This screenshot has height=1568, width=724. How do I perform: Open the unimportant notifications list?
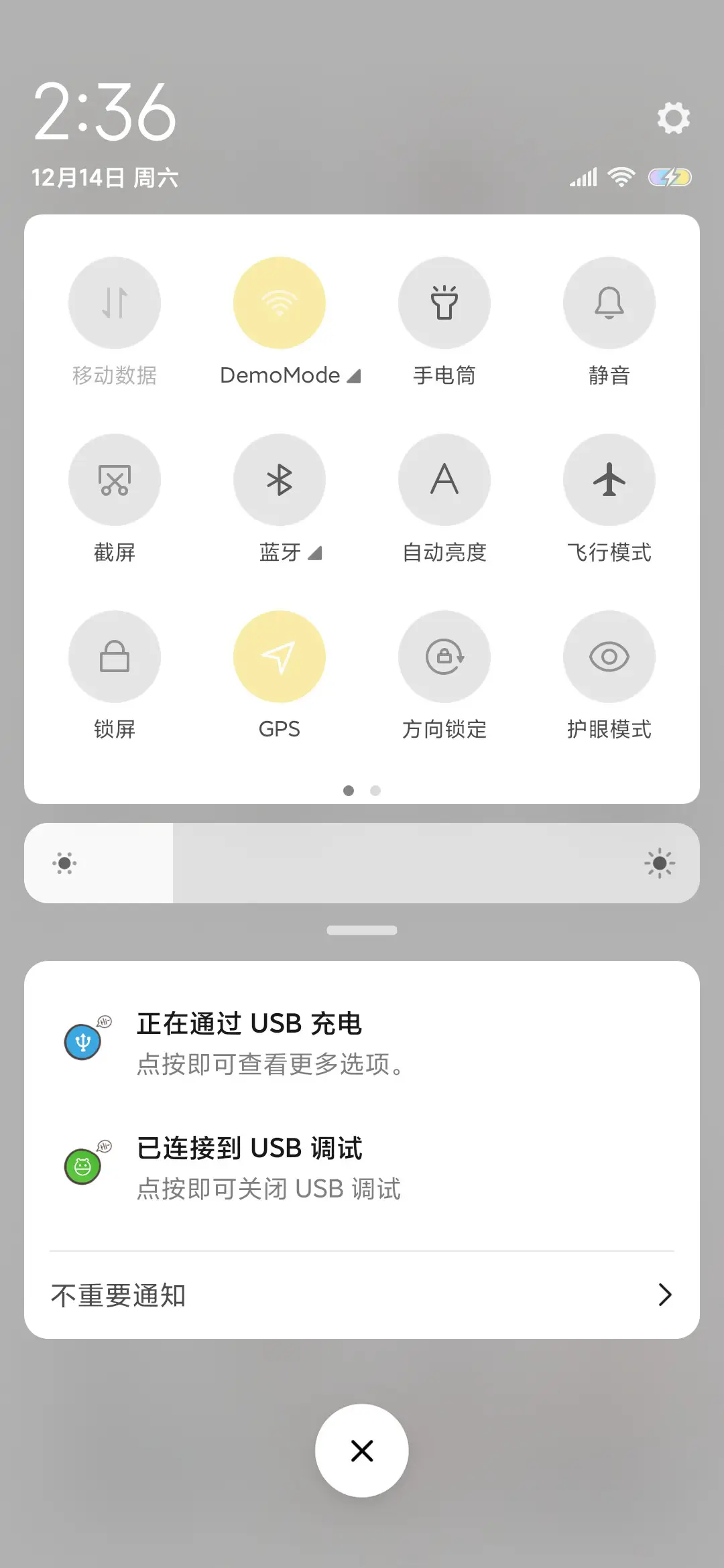click(x=362, y=1295)
